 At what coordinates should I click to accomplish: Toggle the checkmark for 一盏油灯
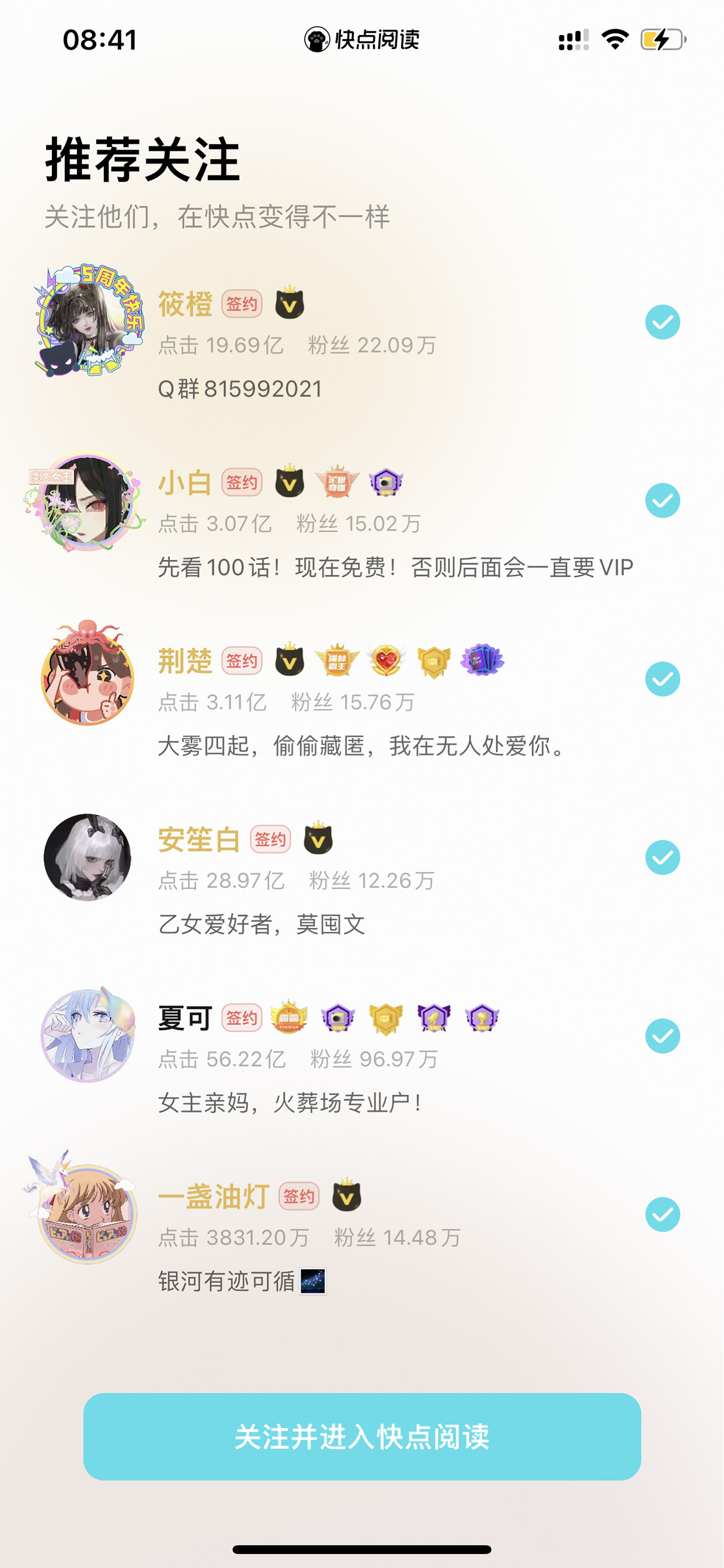[663, 1215]
